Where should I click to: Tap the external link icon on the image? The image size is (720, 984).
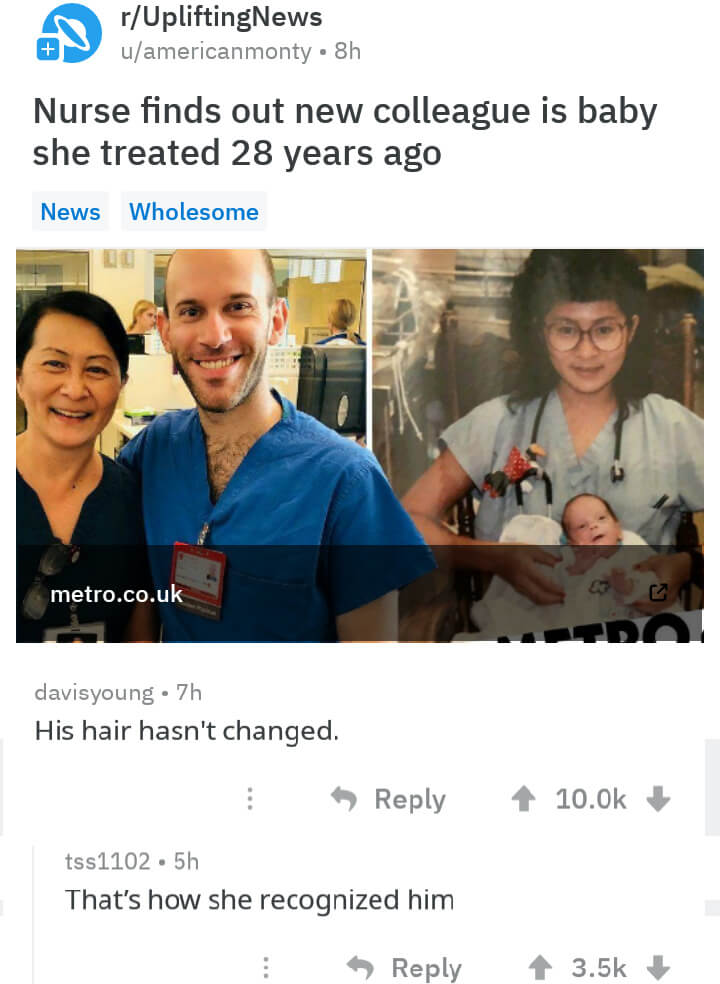pyautogui.click(x=657, y=593)
